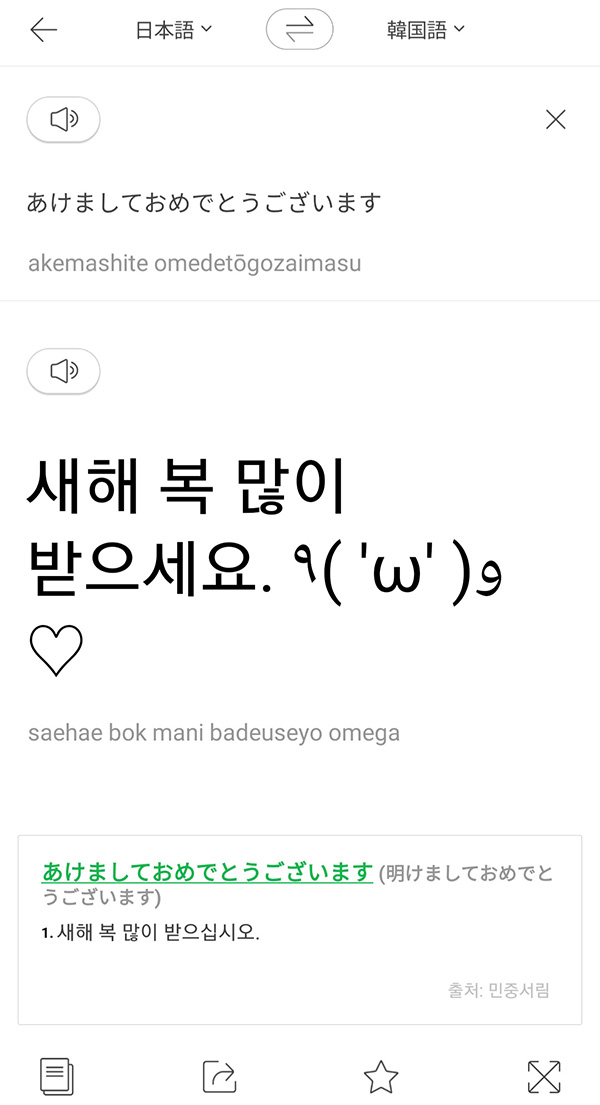Open the 日本語 source language dropdown
Viewport: 600px width, 1105px height.
[x=174, y=30]
